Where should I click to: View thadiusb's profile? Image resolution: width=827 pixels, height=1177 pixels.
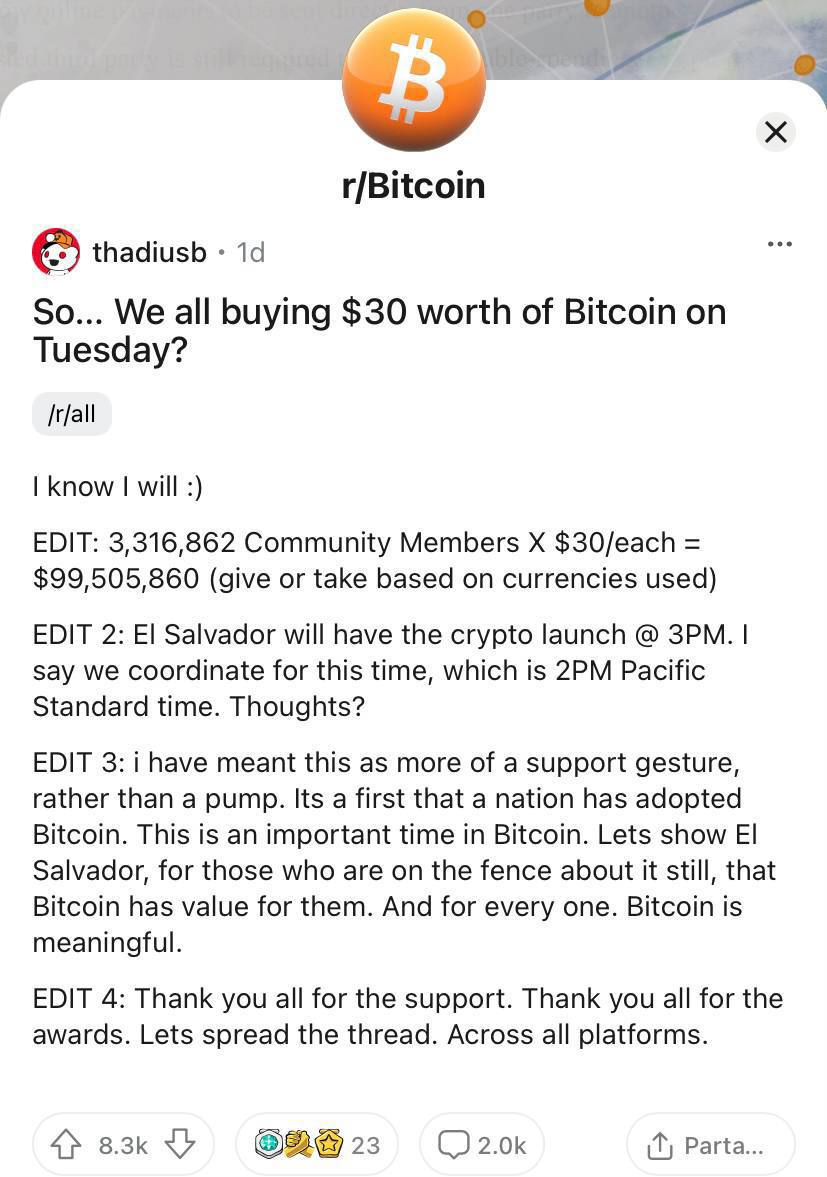coord(148,253)
